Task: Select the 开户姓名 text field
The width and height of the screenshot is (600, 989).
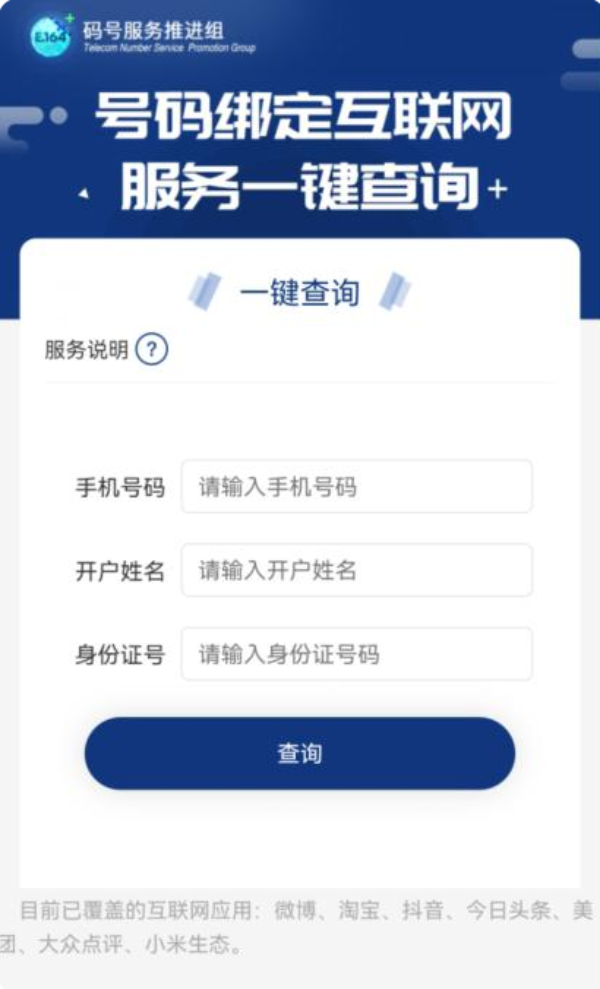Action: coord(356,571)
